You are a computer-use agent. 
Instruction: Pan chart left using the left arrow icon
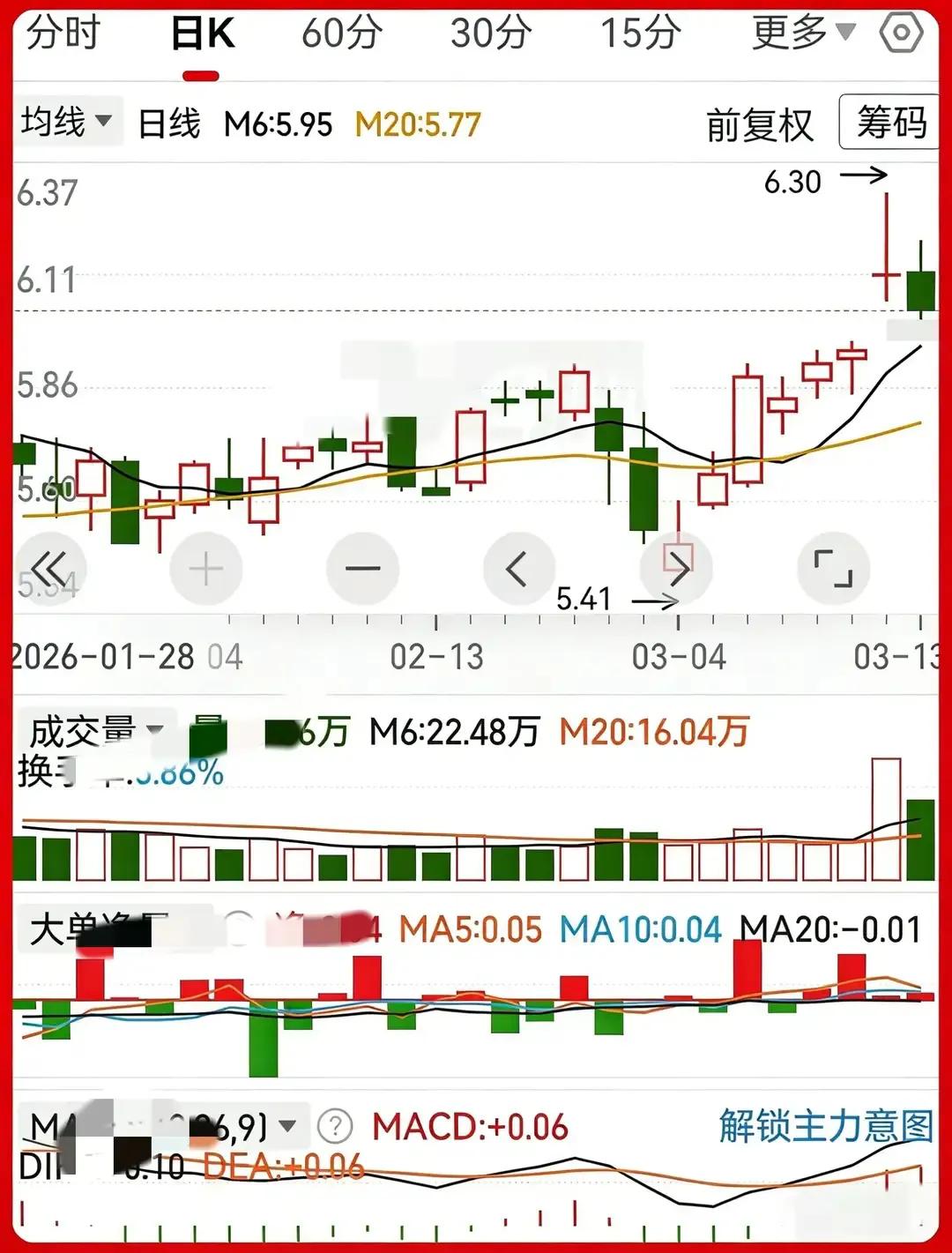[518, 568]
